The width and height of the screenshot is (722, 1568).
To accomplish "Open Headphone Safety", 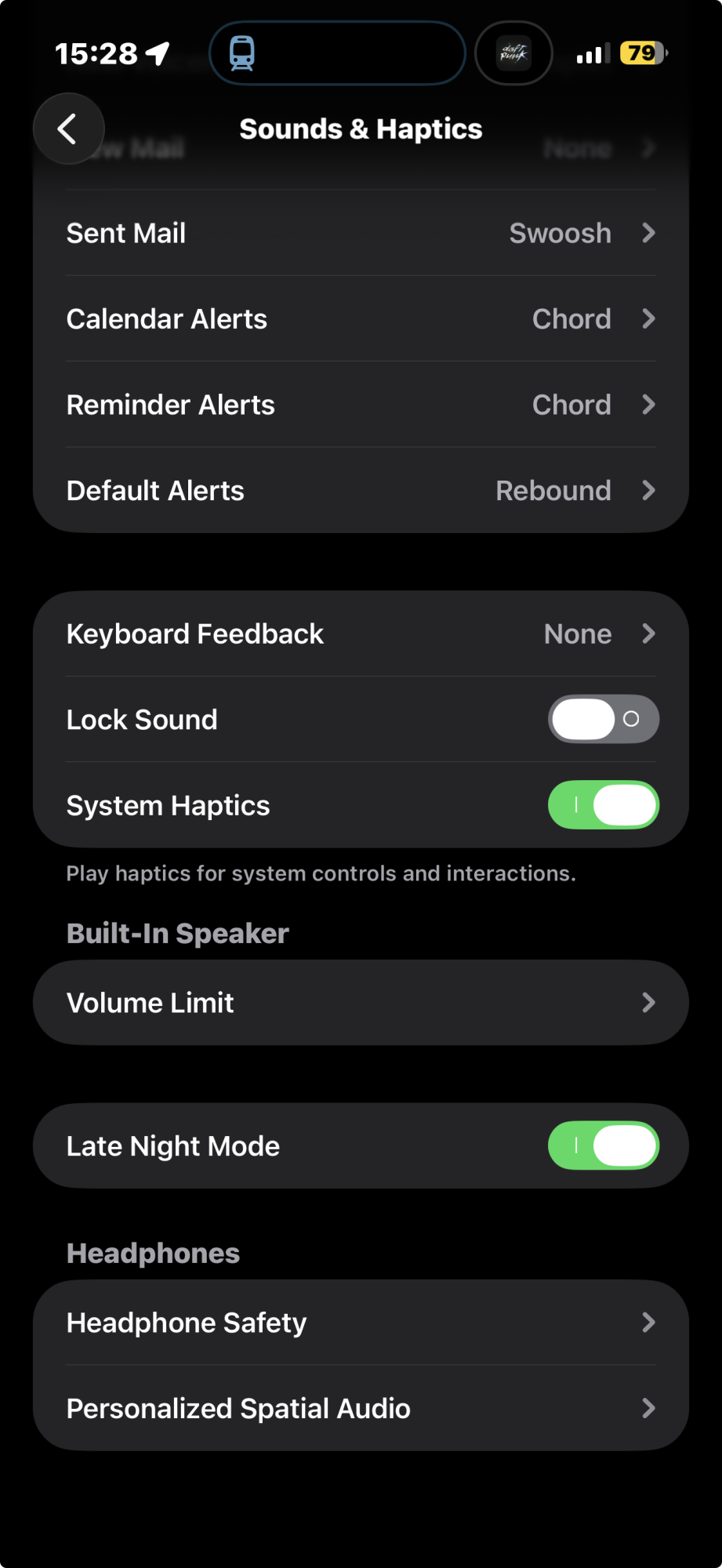I will click(361, 1323).
